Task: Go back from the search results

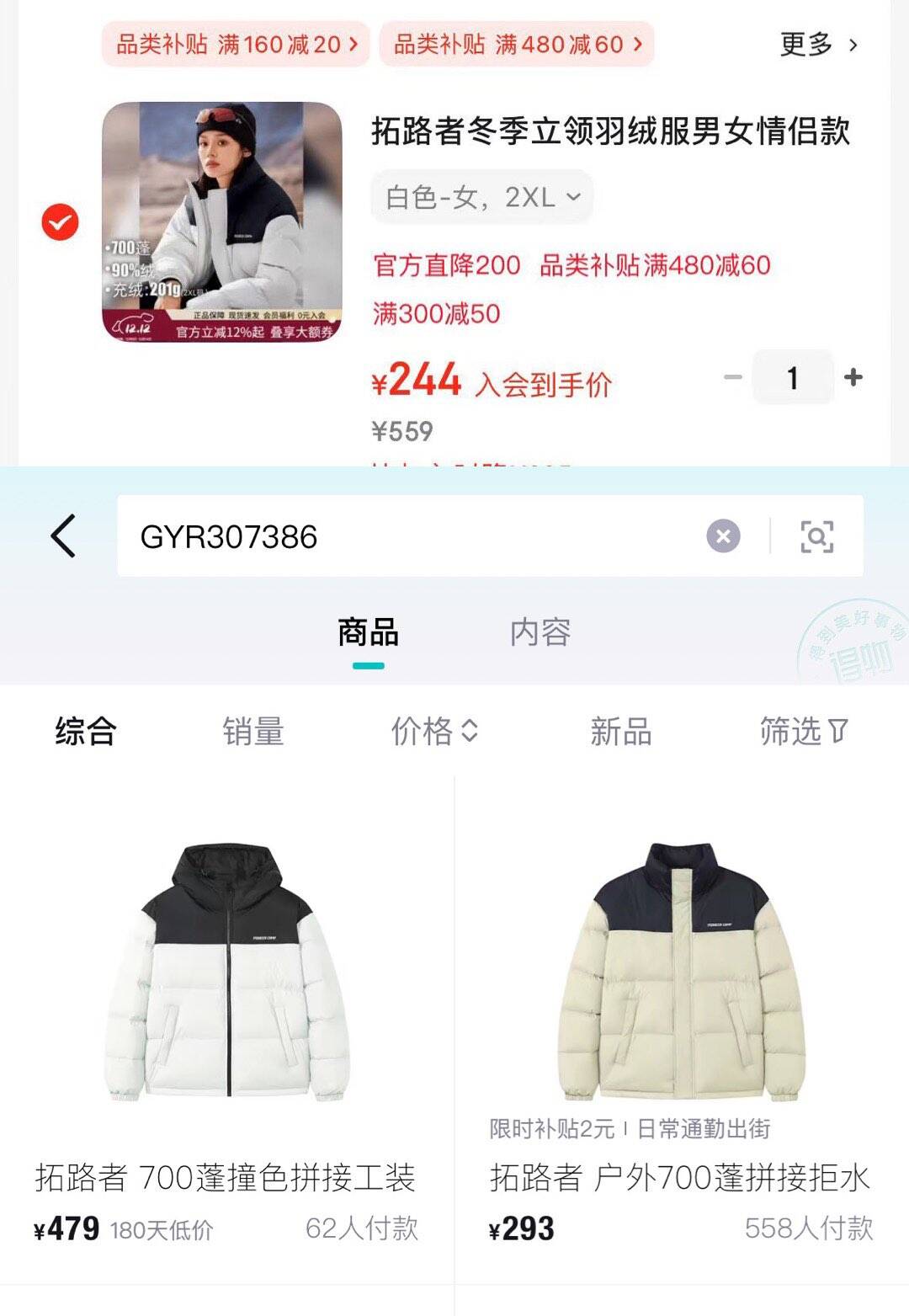Action: tap(64, 536)
